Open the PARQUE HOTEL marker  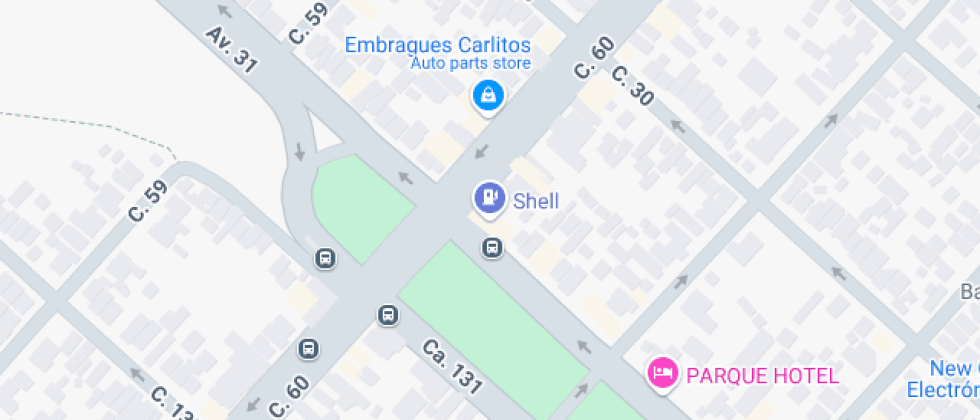662,374
